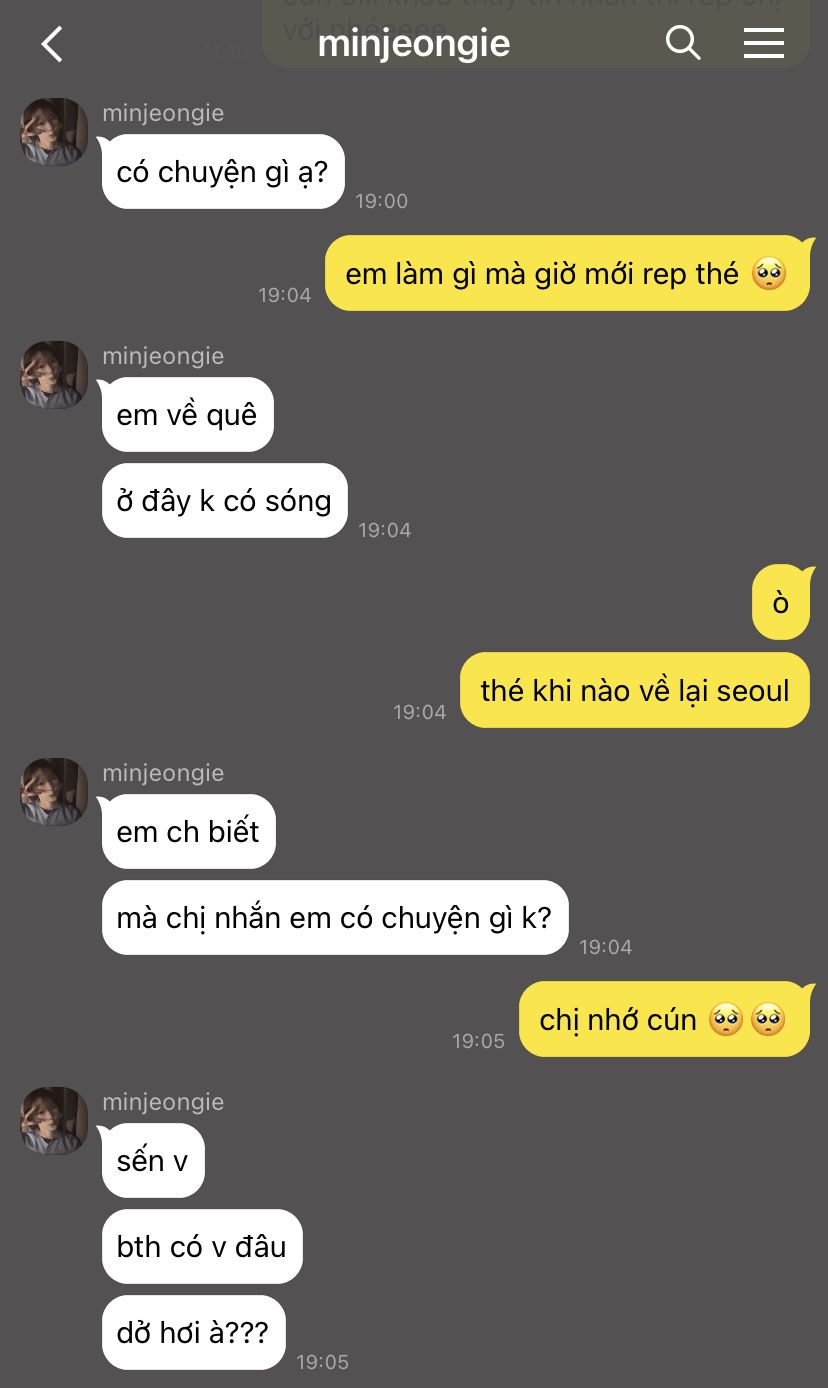Search within the minjeongie chat
The width and height of the screenshot is (828, 1388).
tap(682, 43)
